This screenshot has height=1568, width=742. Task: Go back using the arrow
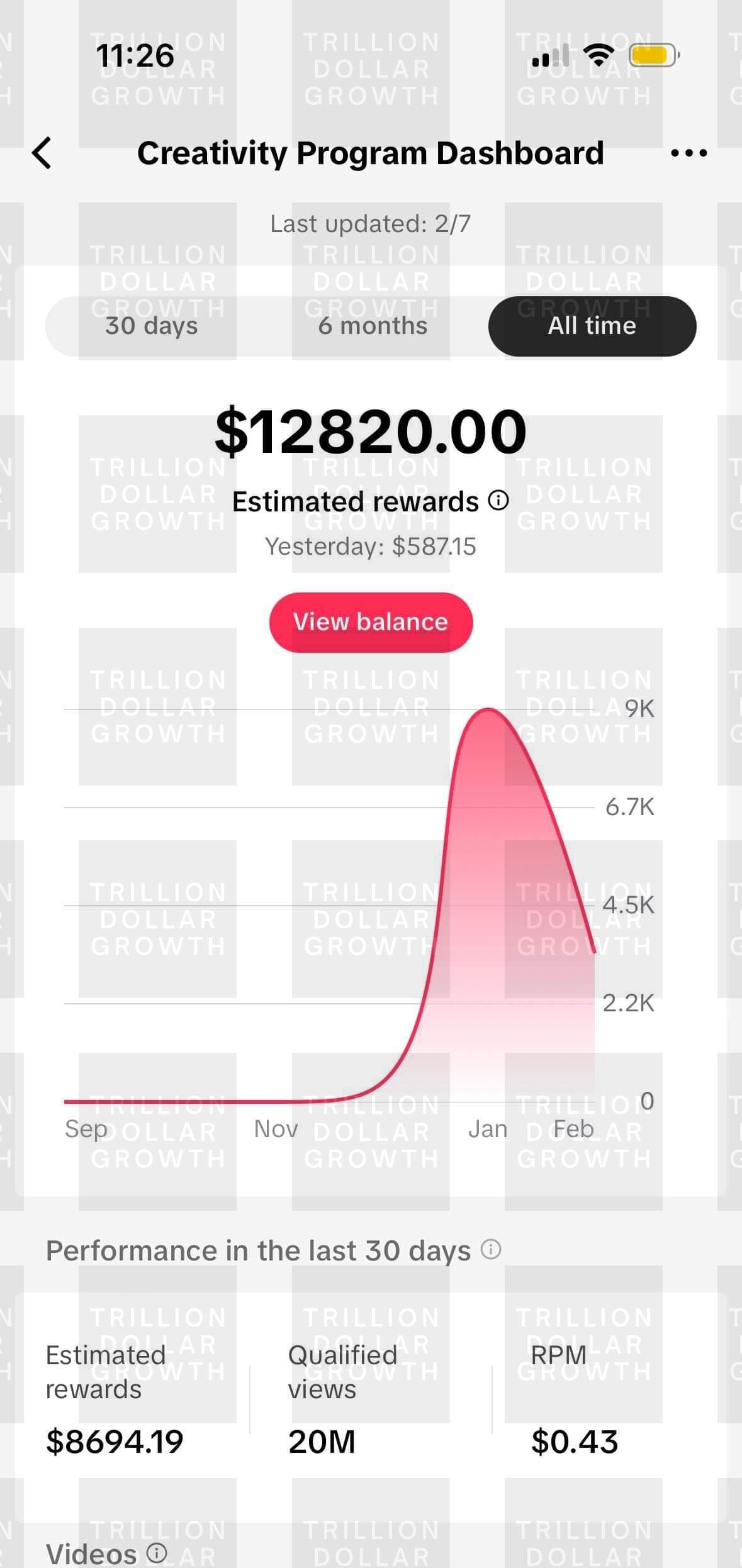point(42,153)
